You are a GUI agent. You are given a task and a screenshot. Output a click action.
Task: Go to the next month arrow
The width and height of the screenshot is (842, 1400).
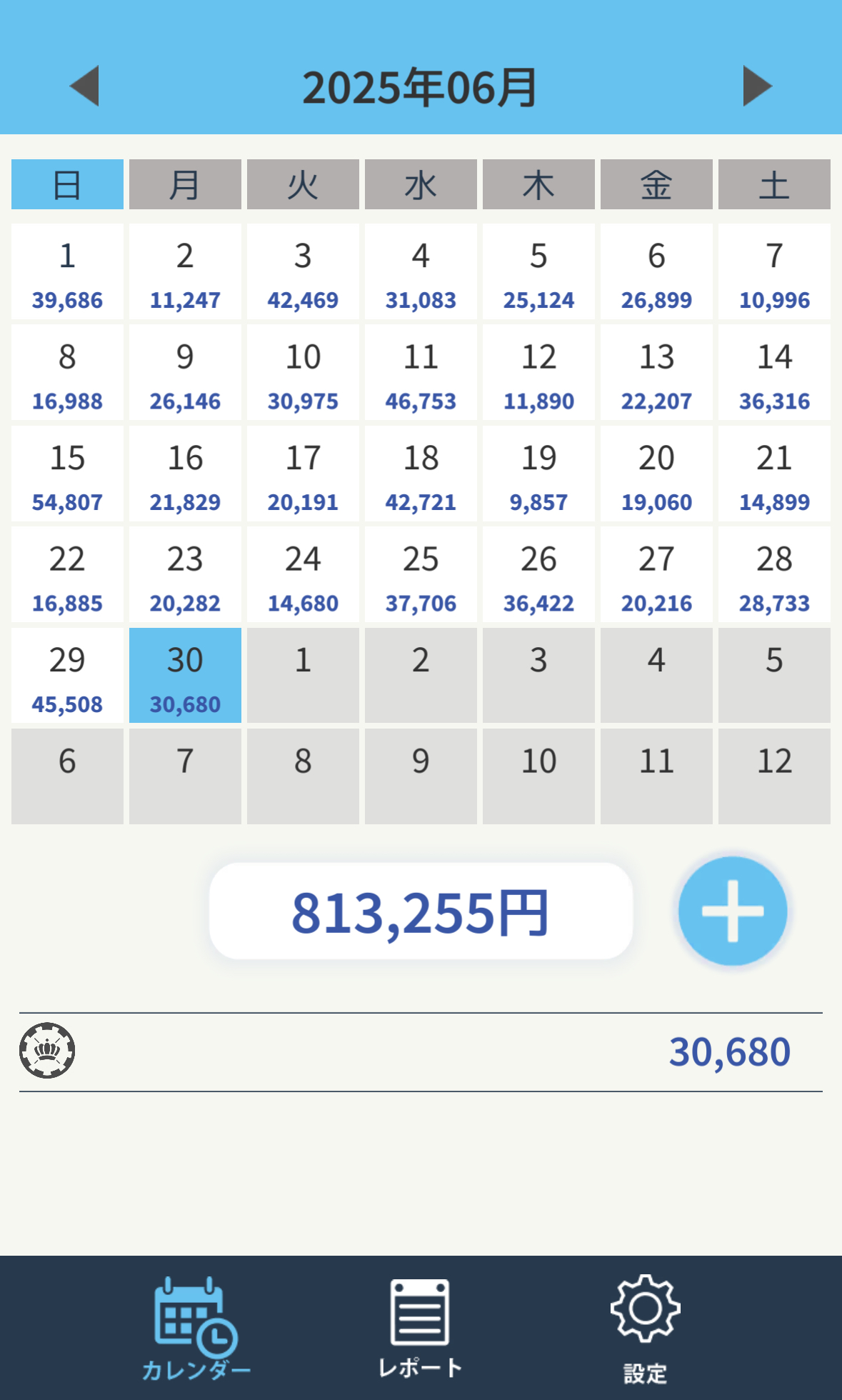pos(758,86)
